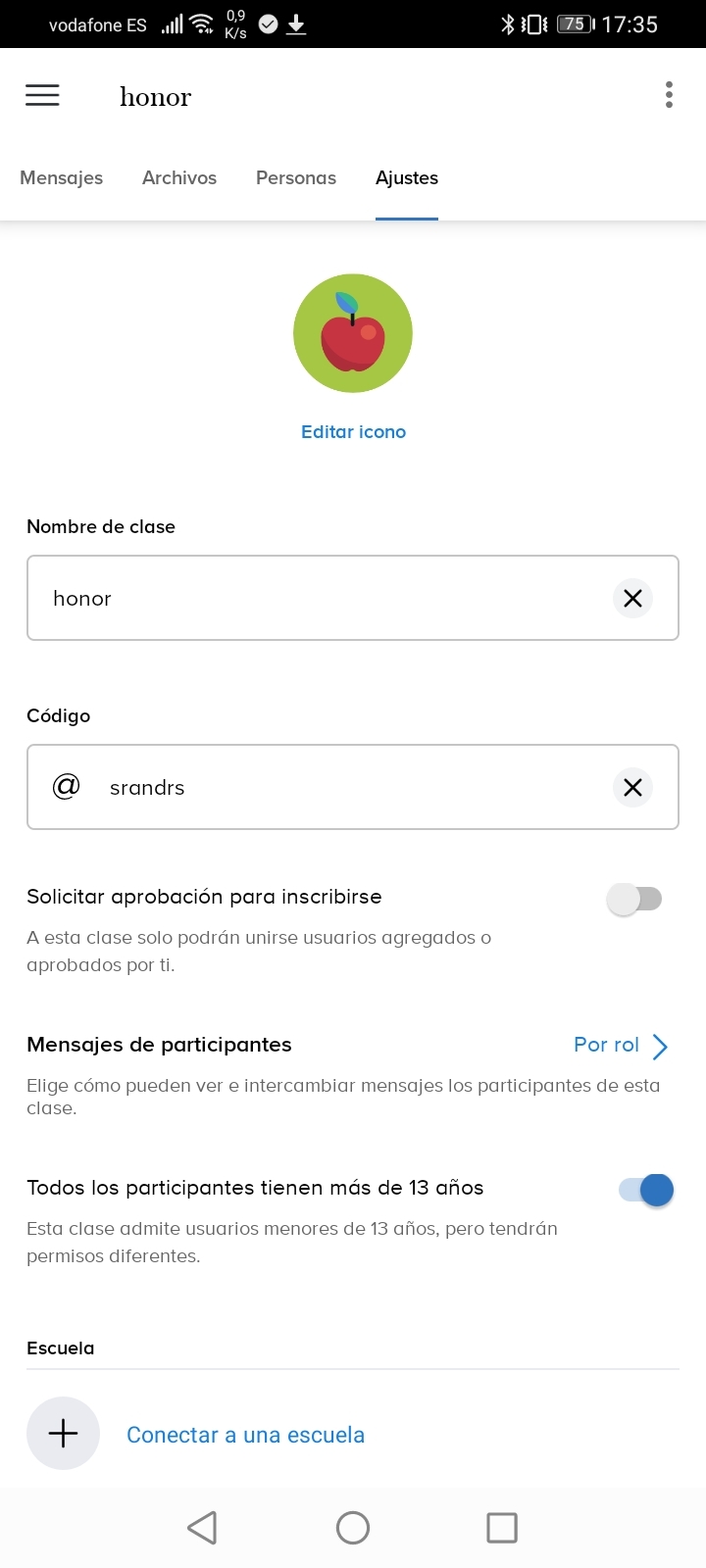Click the plus icon next to Conectar a una escuela
The image size is (706, 1568).
(x=63, y=1433)
